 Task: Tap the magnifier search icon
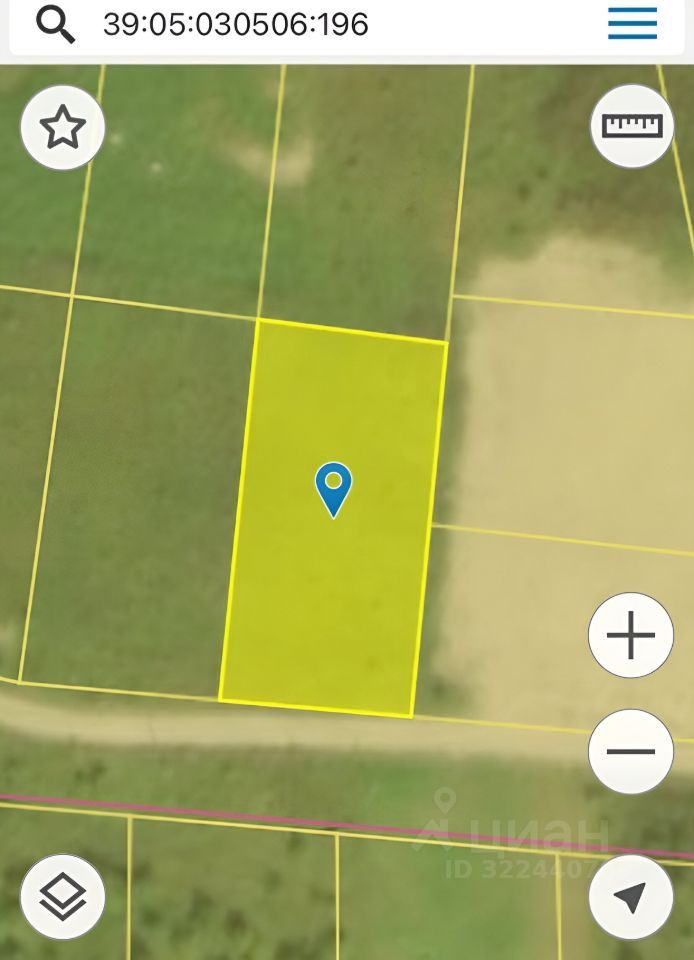click(56, 24)
